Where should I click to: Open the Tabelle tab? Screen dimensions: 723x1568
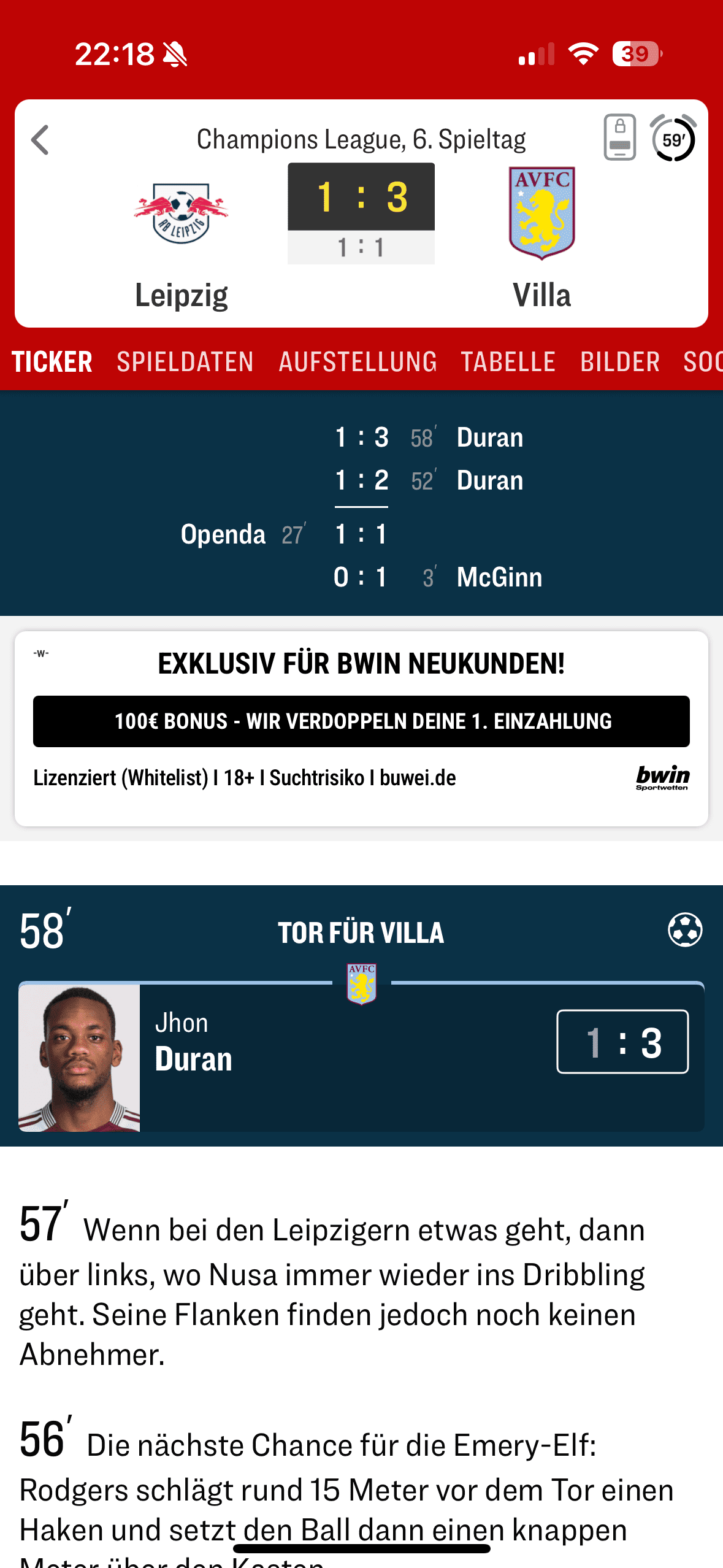[508, 361]
